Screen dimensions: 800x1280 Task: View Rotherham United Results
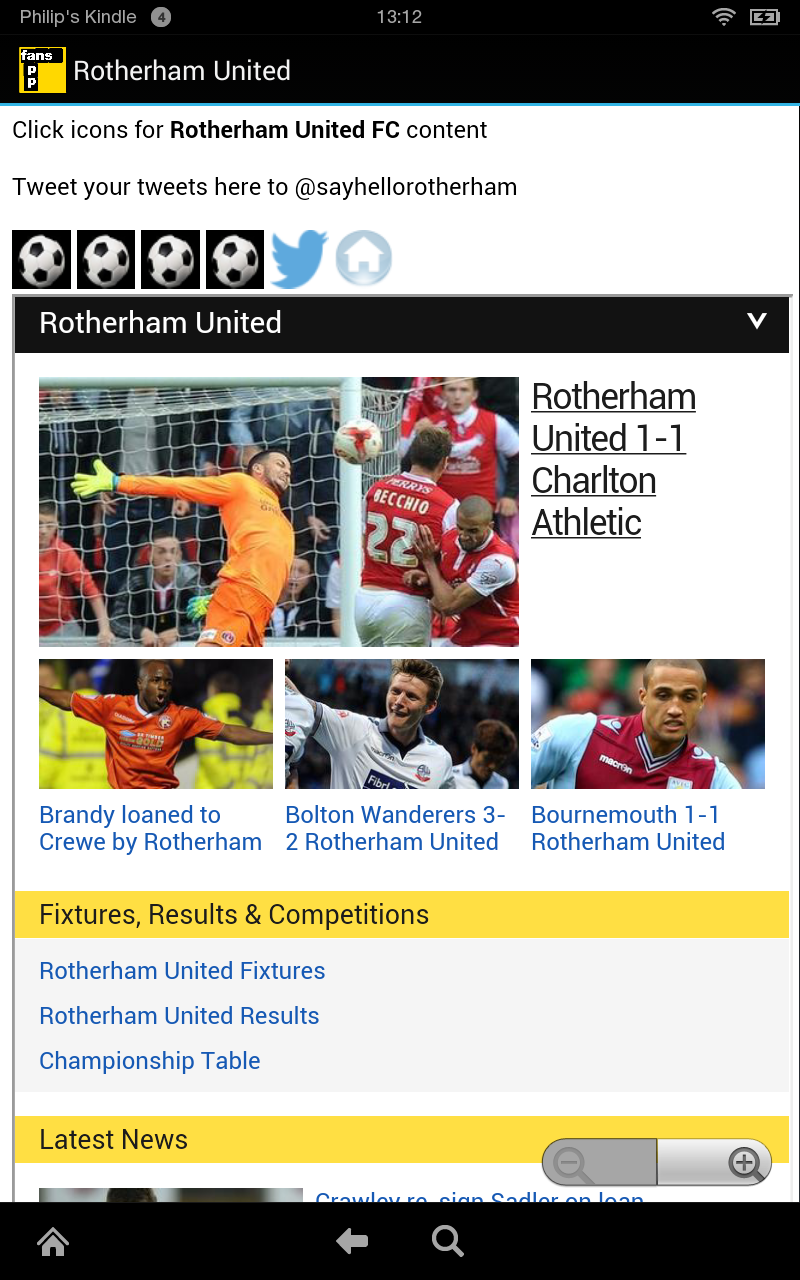(x=179, y=1016)
